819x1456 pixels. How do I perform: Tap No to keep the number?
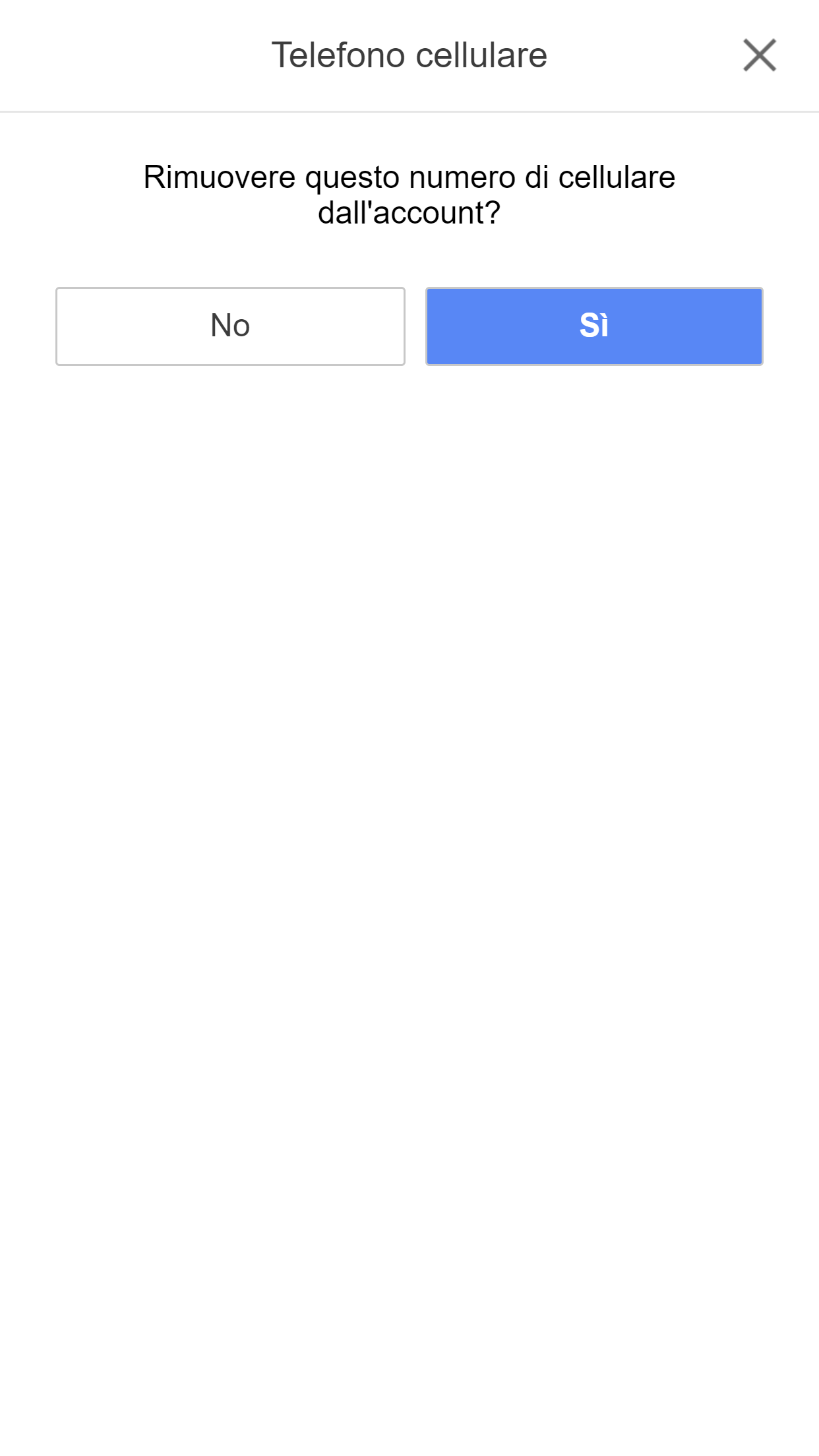tap(230, 326)
